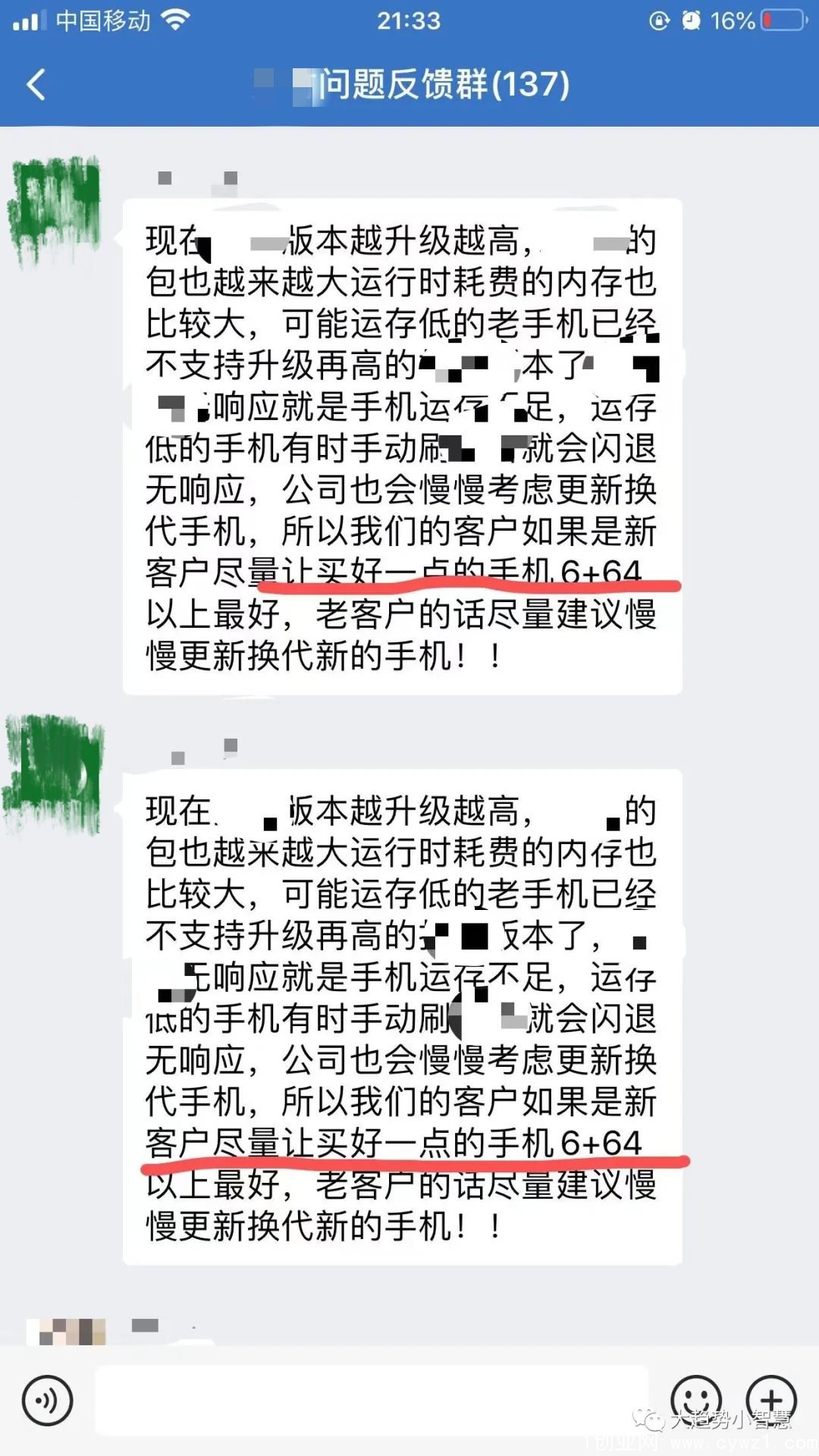819x1456 pixels.
Task: Go back from the group chat
Action: 36,84
